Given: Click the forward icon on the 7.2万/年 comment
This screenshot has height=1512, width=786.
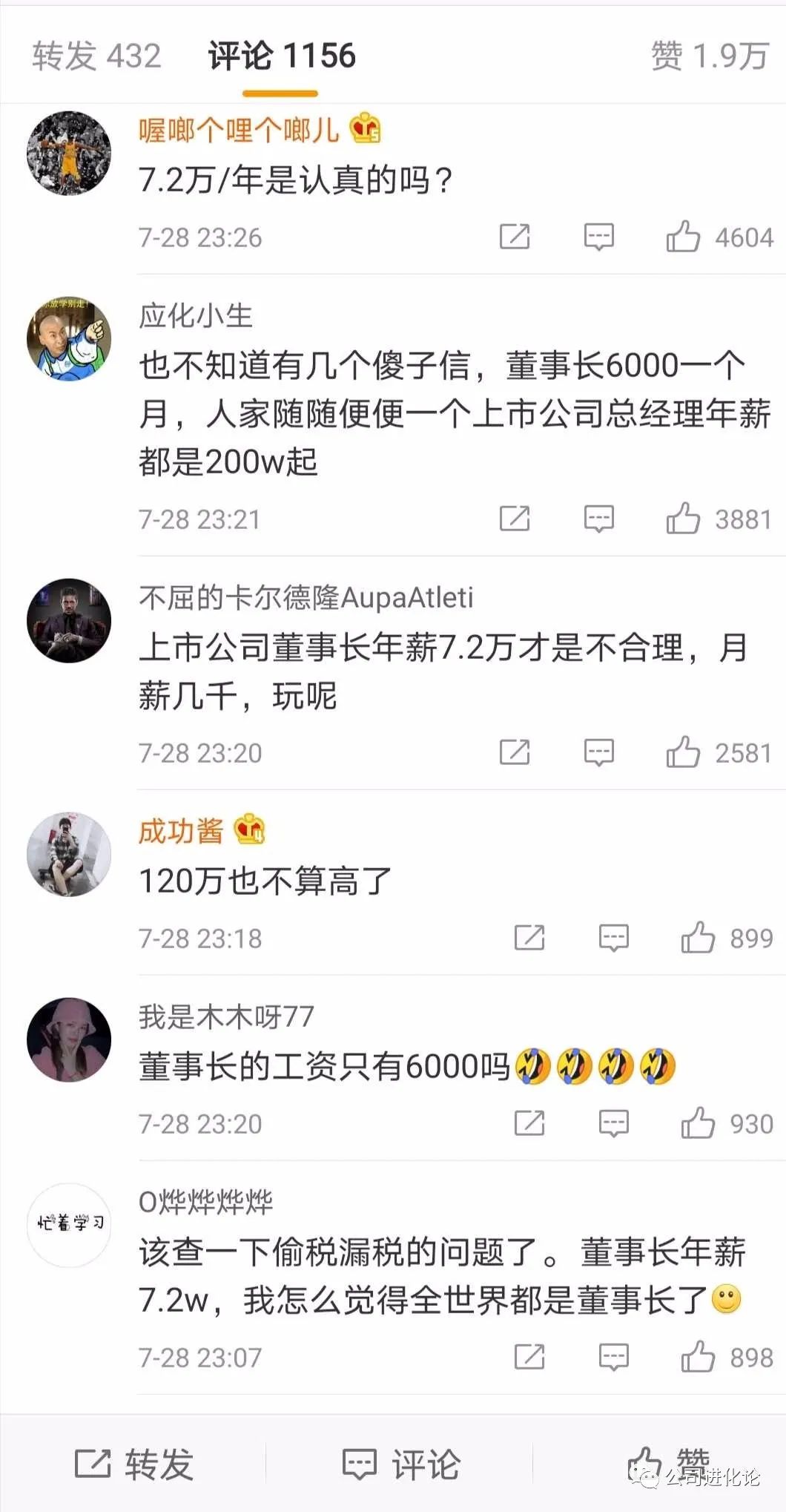Looking at the screenshot, I should click(x=516, y=237).
